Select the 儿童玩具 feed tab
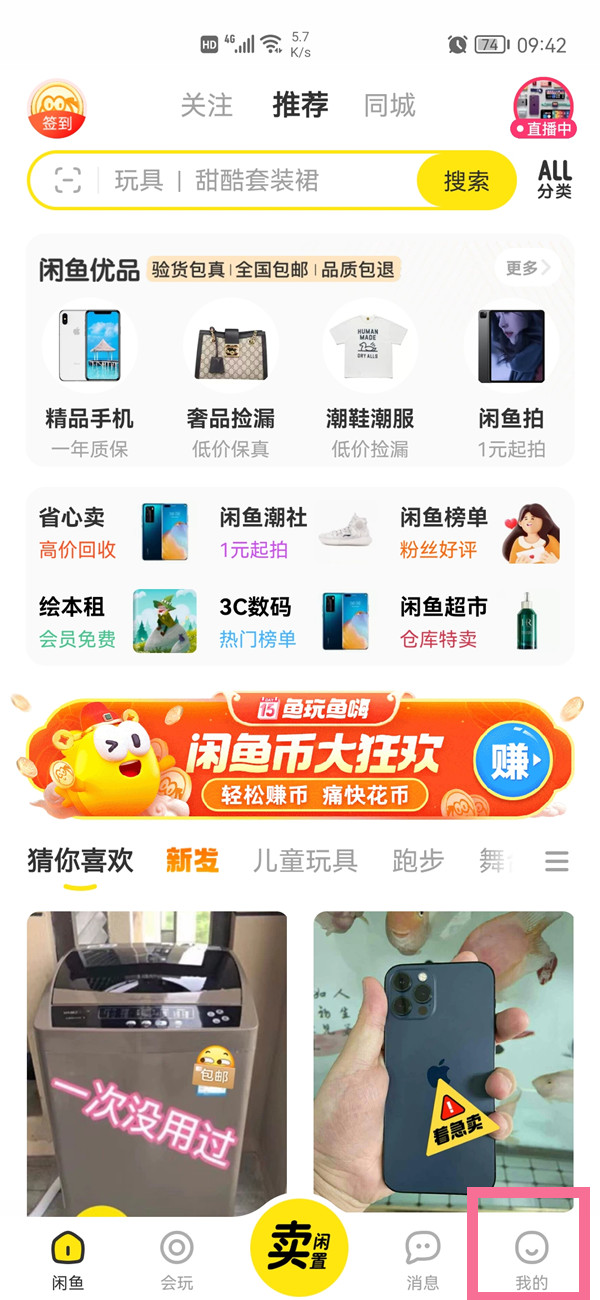 304,860
